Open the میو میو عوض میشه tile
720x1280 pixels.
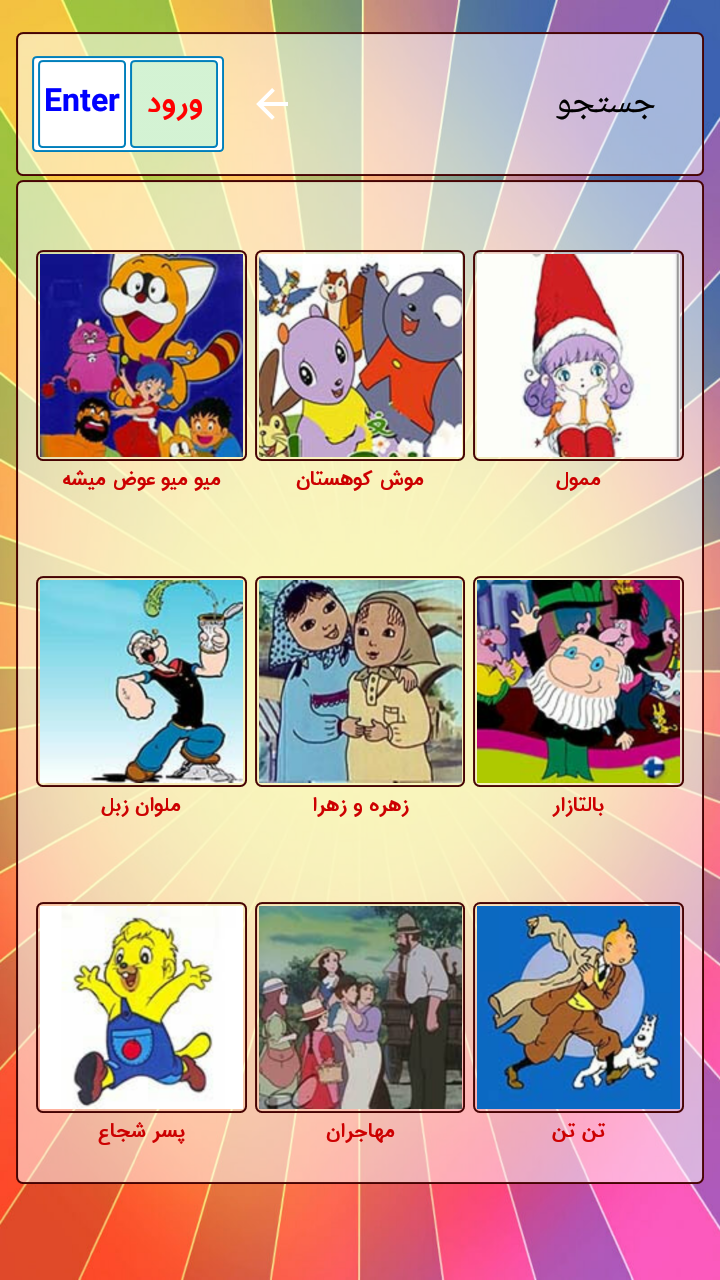pos(141,356)
